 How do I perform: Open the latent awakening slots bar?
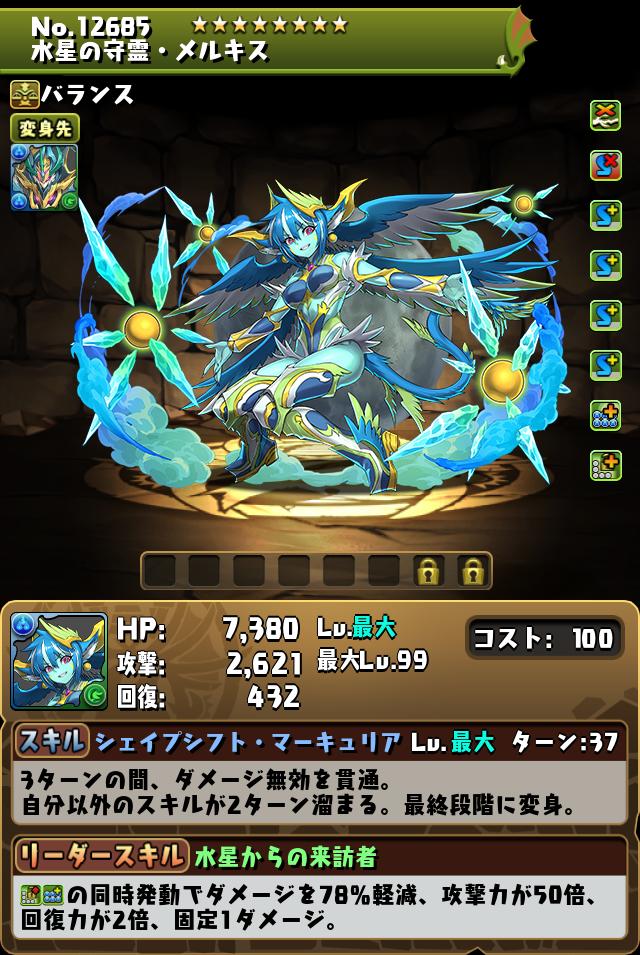click(315, 570)
